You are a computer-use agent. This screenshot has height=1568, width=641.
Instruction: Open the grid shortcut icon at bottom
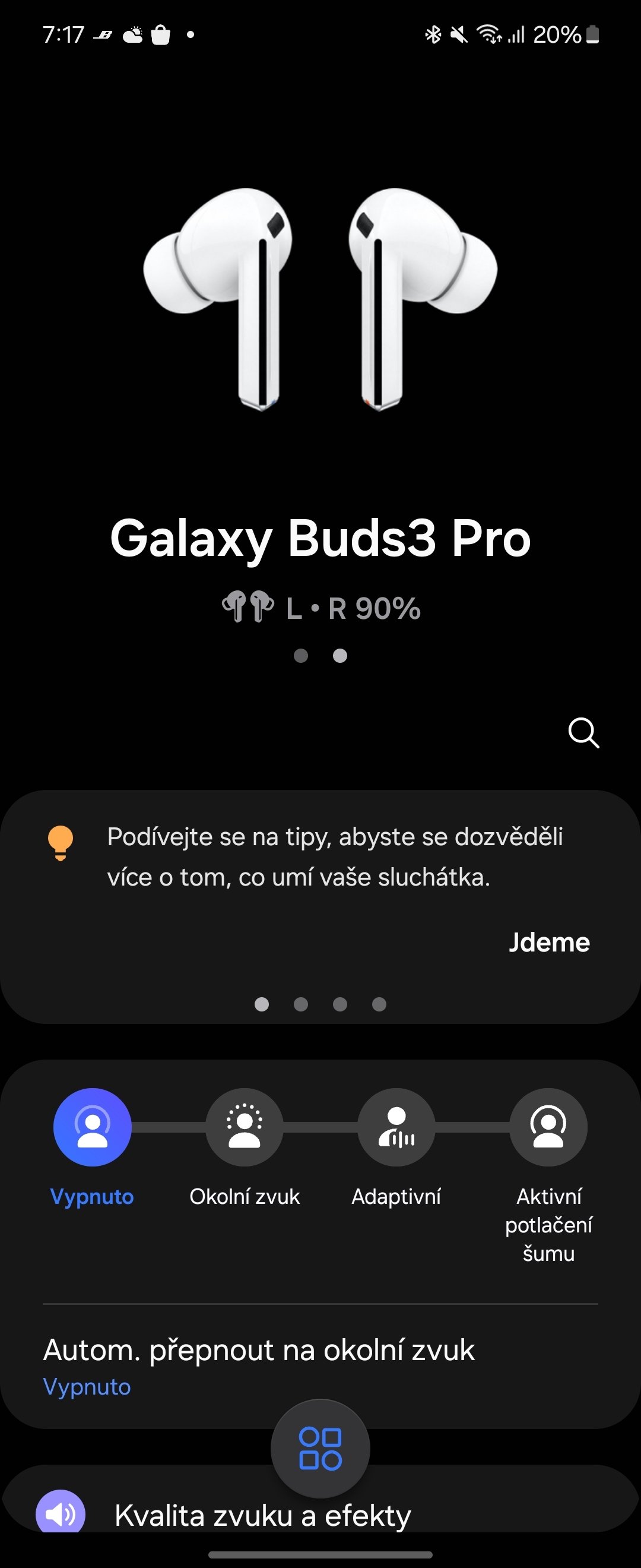(320, 1449)
